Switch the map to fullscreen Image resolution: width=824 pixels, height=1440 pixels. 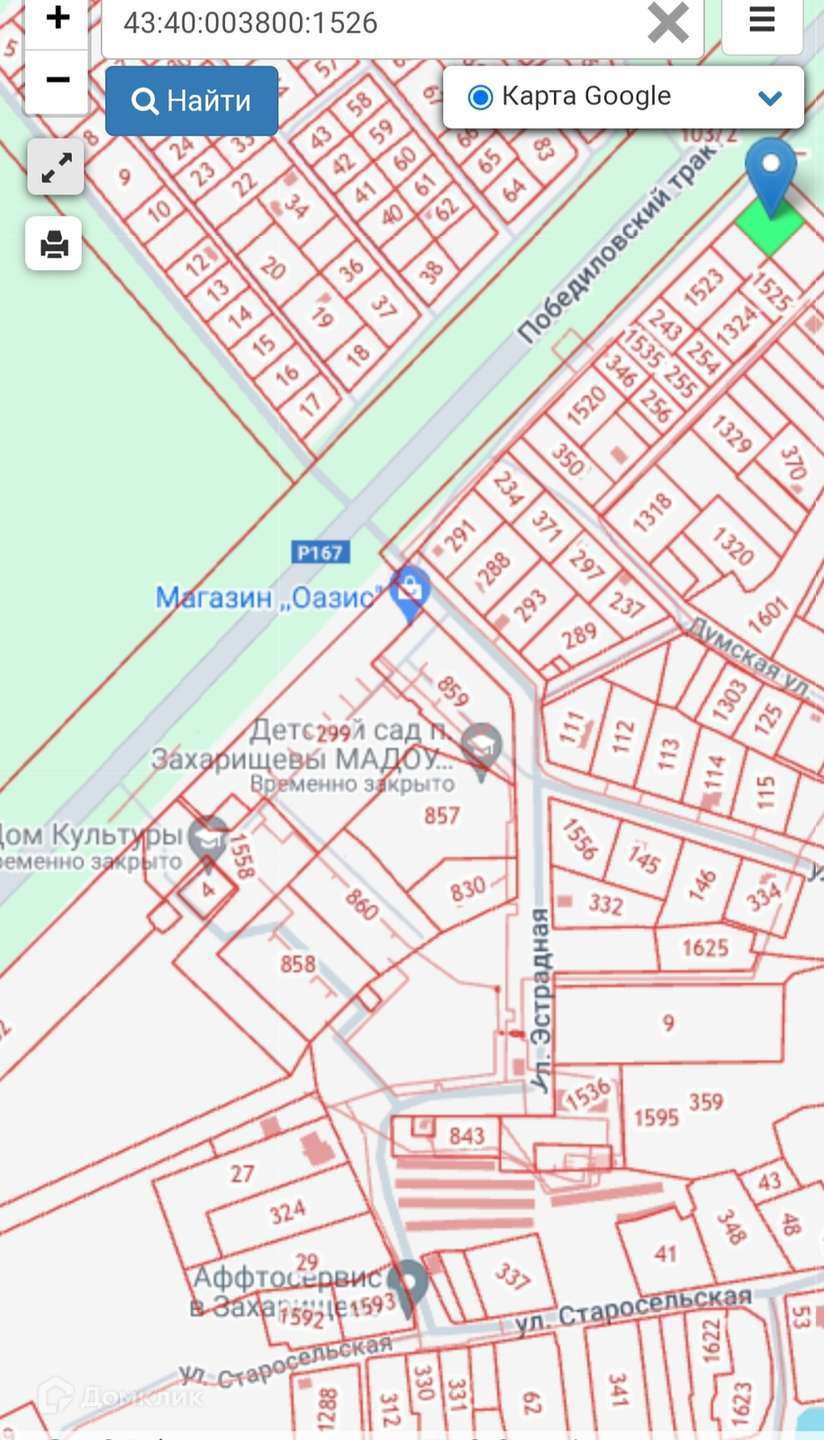(x=55, y=167)
